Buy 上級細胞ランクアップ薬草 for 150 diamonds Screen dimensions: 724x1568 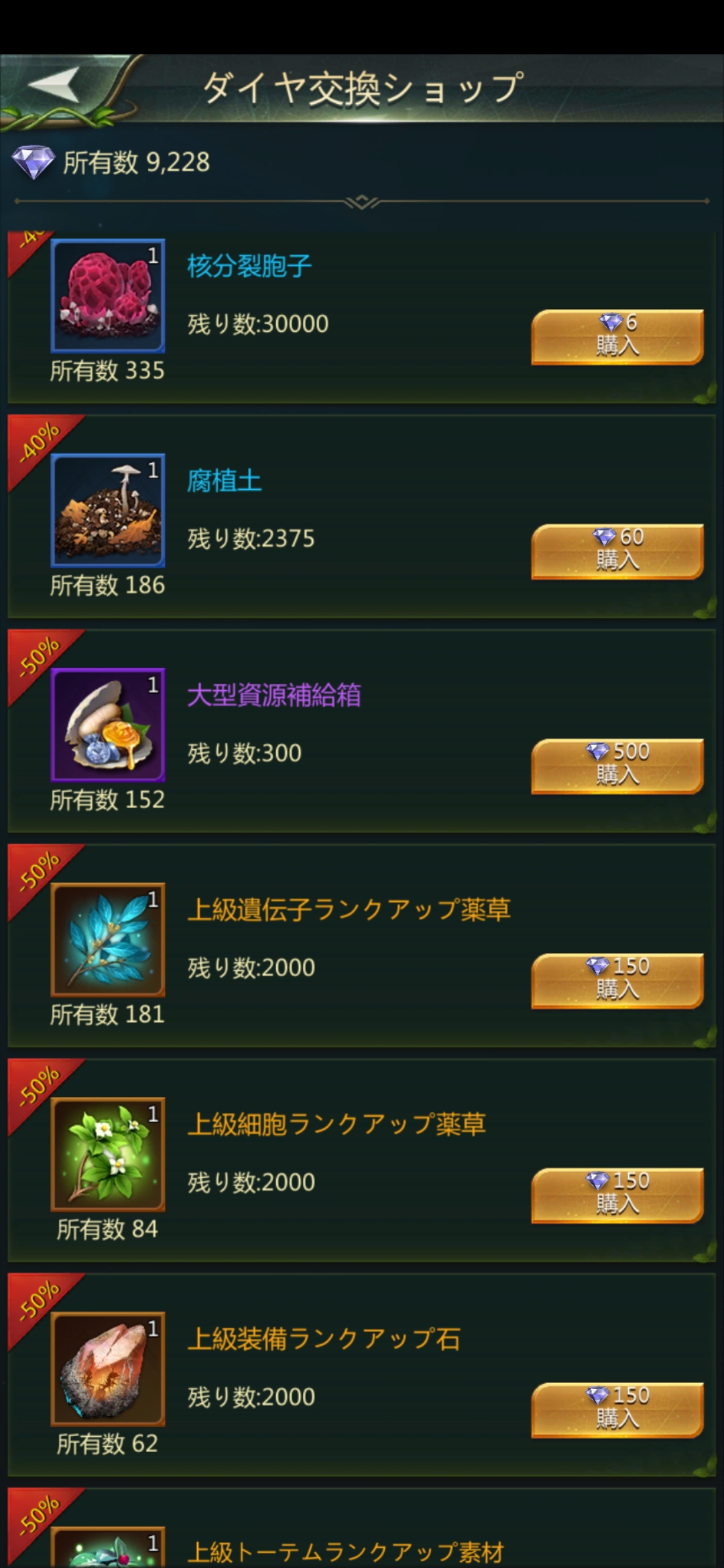pyautogui.click(x=617, y=1195)
